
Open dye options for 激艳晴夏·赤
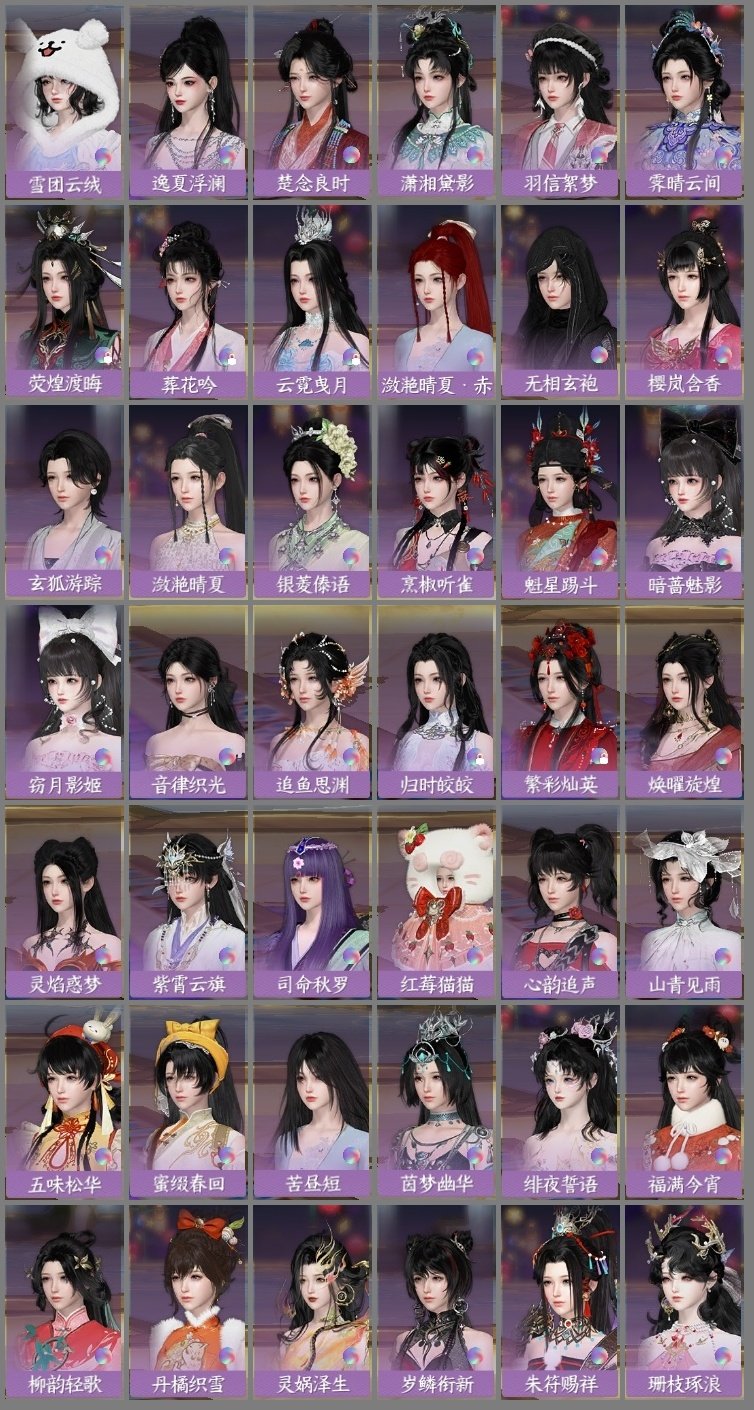[474, 355]
